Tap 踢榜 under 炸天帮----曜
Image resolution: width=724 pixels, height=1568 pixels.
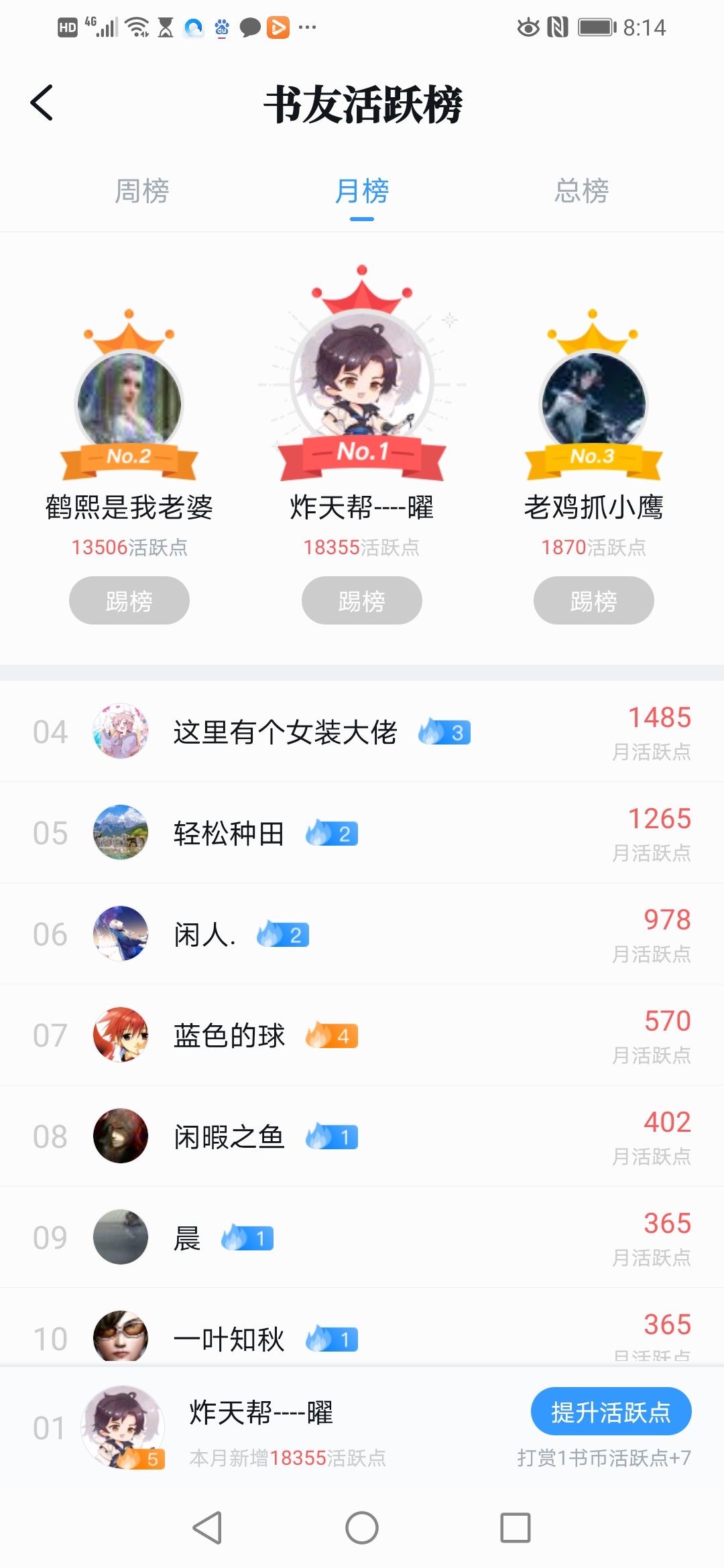click(361, 600)
